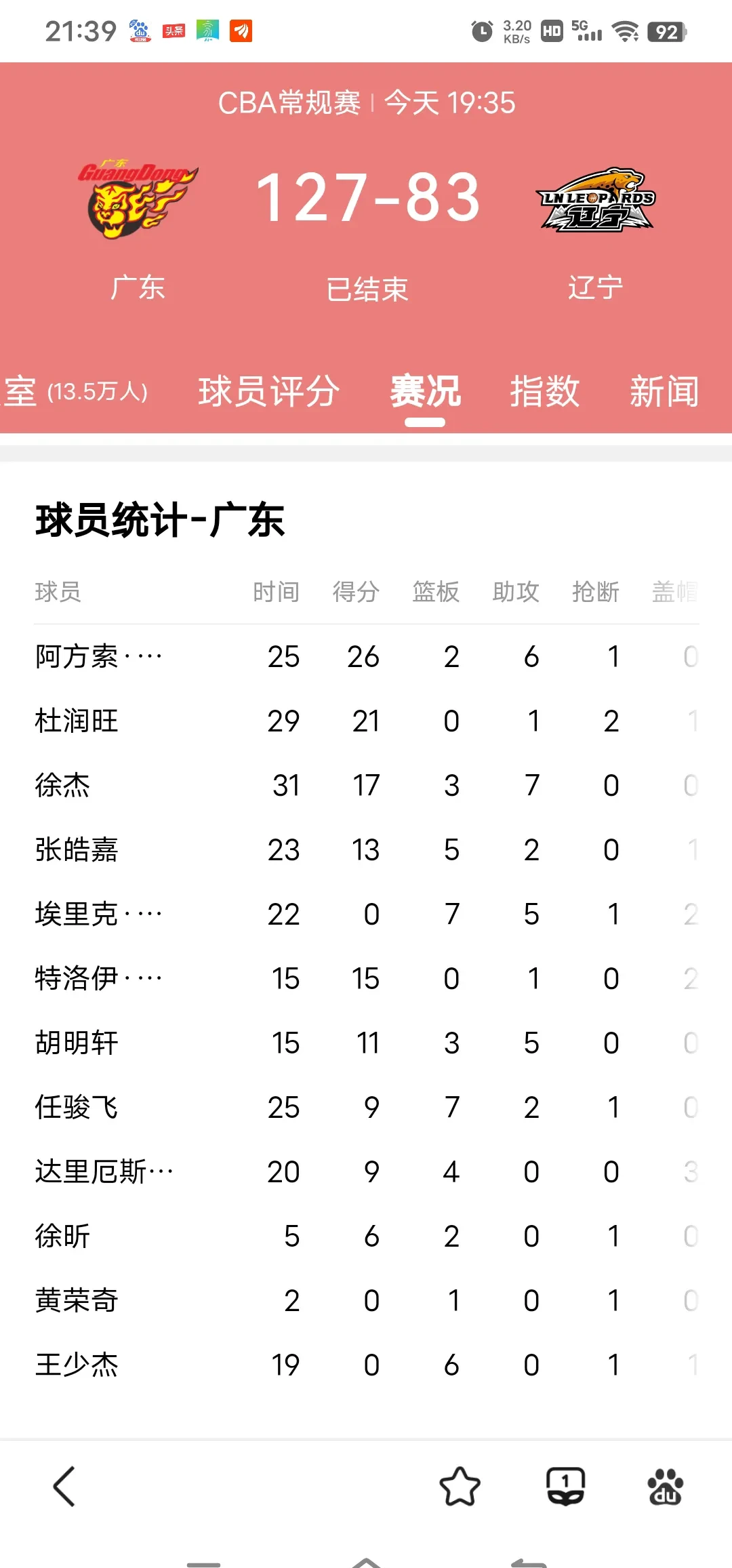This screenshot has height=1568, width=732.
Task: Tap the Guangdong team logo
Action: click(x=136, y=197)
